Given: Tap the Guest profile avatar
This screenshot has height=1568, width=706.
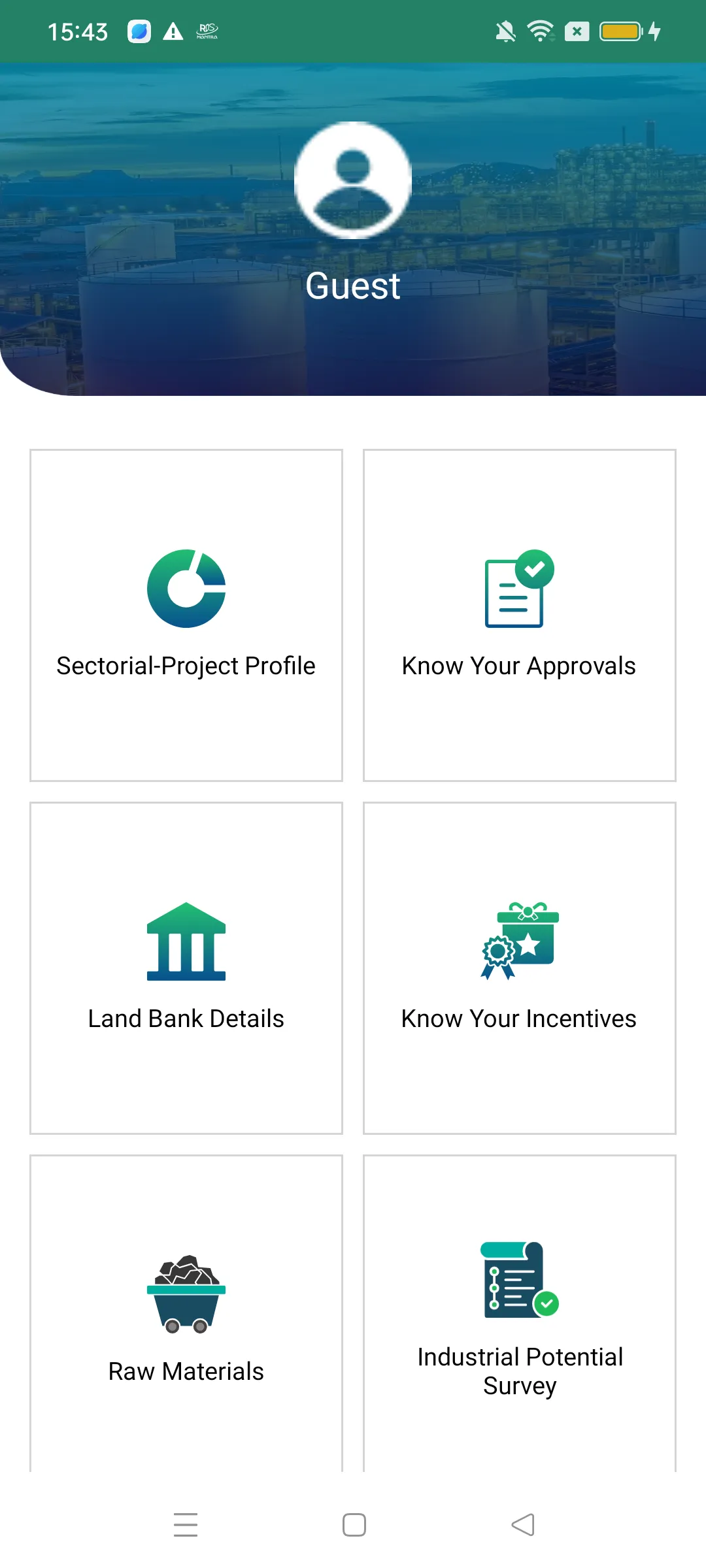Looking at the screenshot, I should click(x=353, y=180).
